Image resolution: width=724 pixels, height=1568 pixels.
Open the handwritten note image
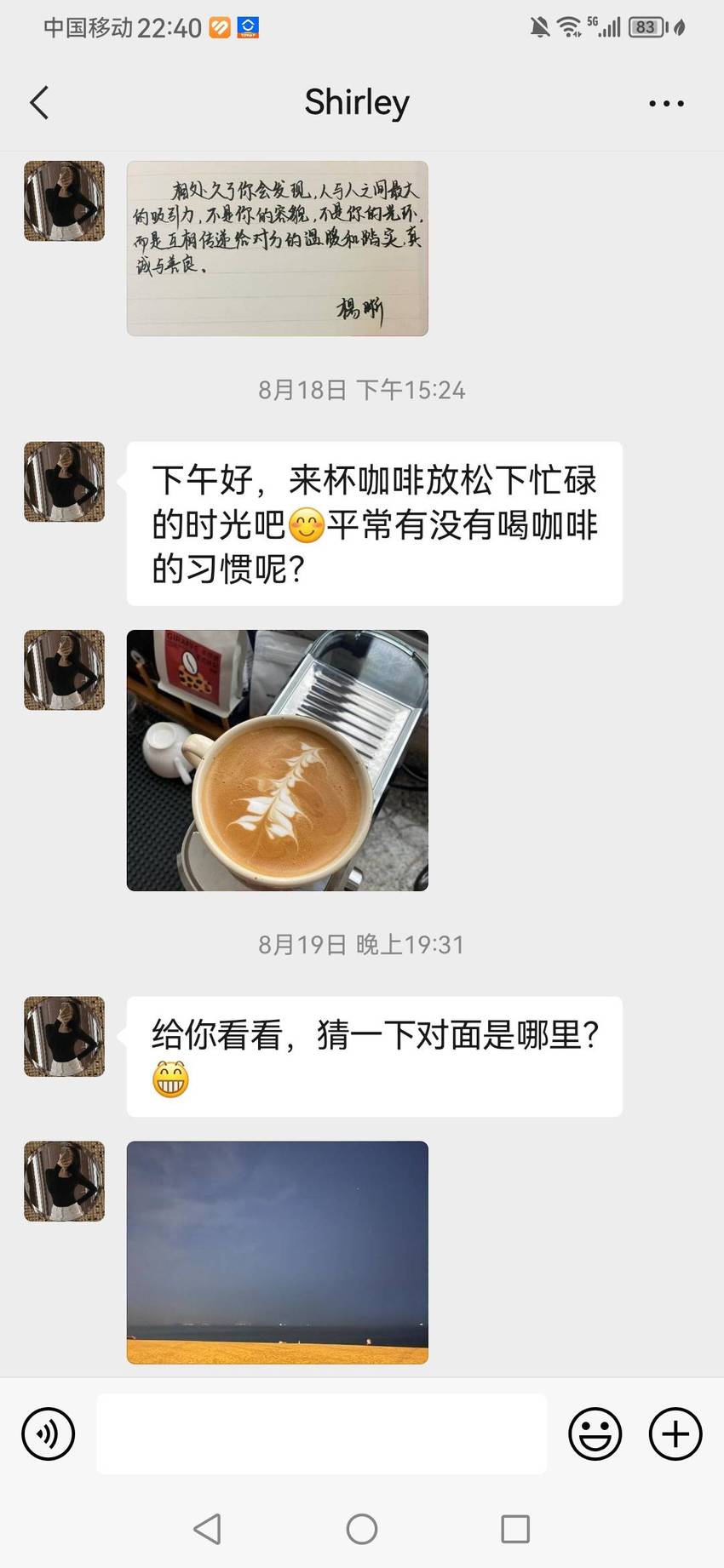click(278, 249)
